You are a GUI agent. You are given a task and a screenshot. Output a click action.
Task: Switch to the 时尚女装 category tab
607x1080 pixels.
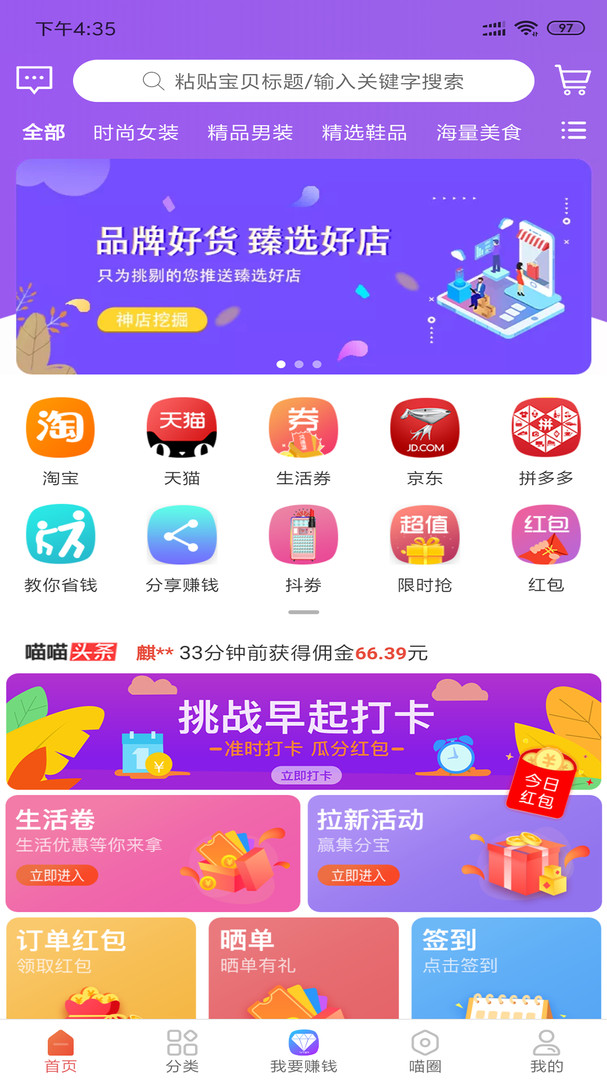136,132
